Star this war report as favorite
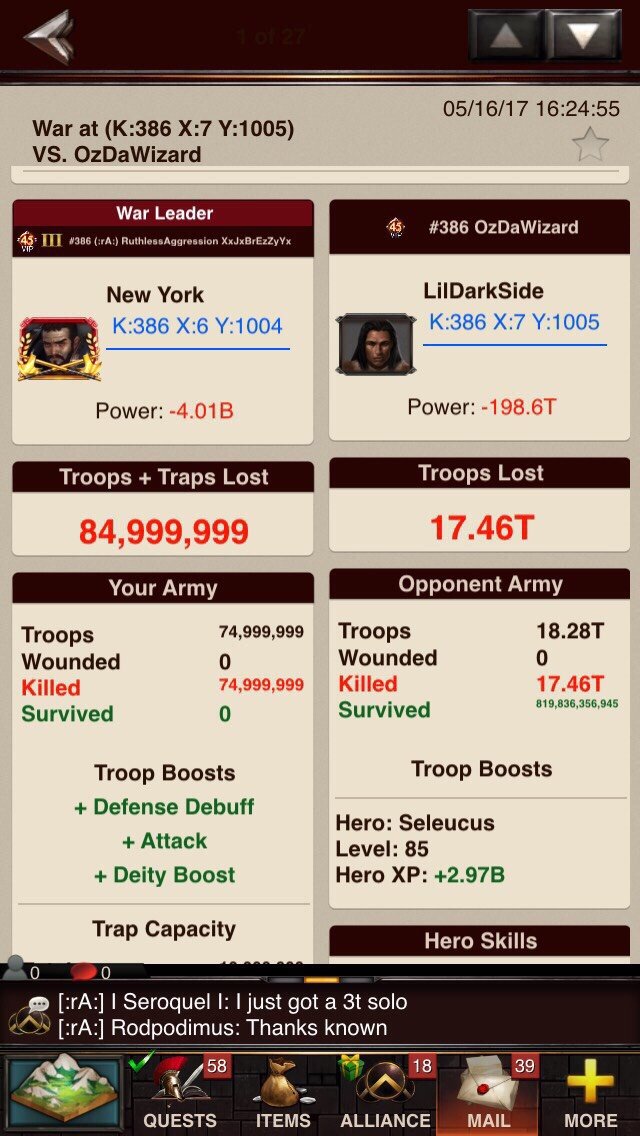The height and width of the screenshot is (1136, 640). 590,144
